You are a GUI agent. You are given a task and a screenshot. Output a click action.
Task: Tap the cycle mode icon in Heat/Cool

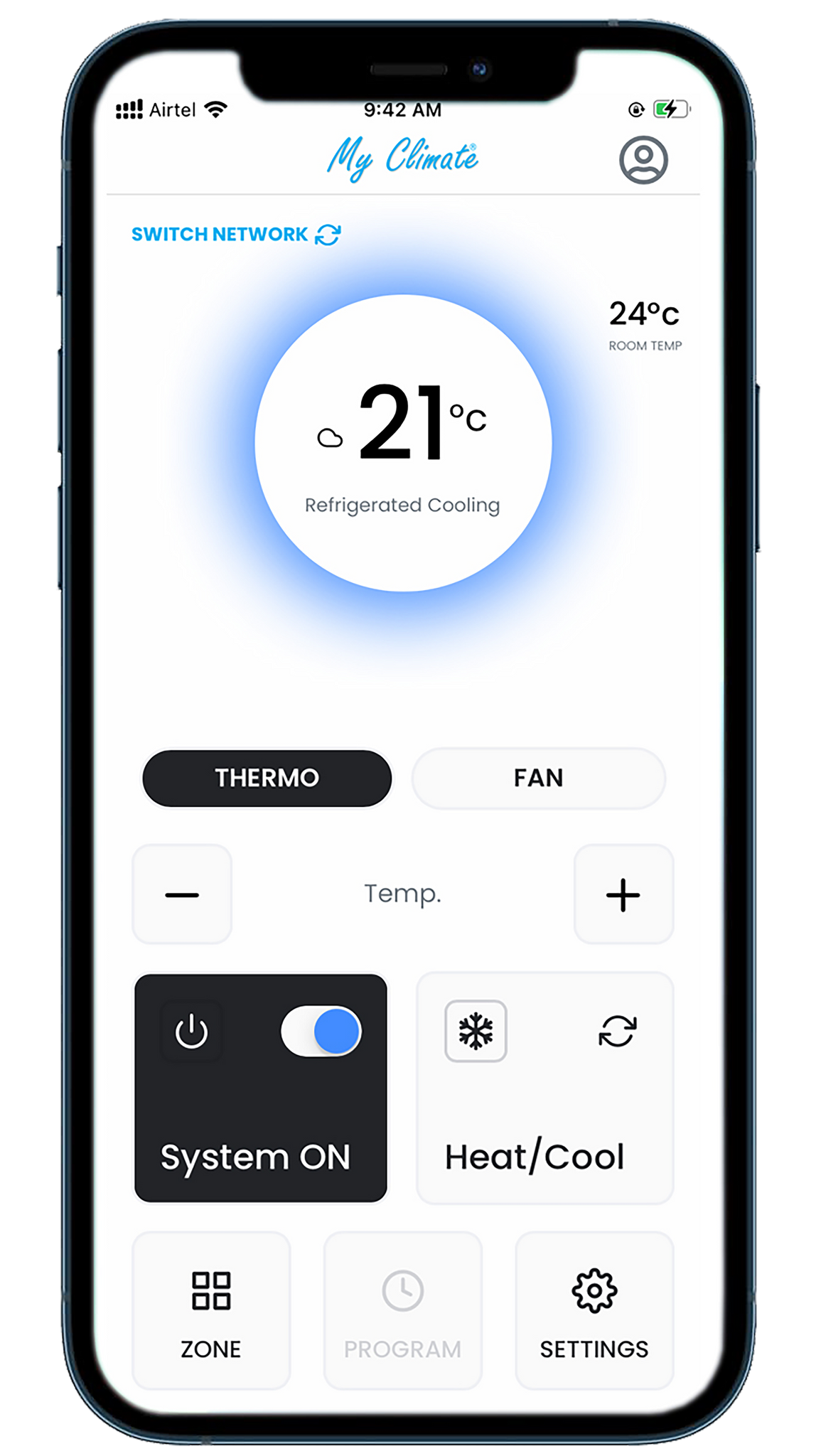[x=617, y=1031]
